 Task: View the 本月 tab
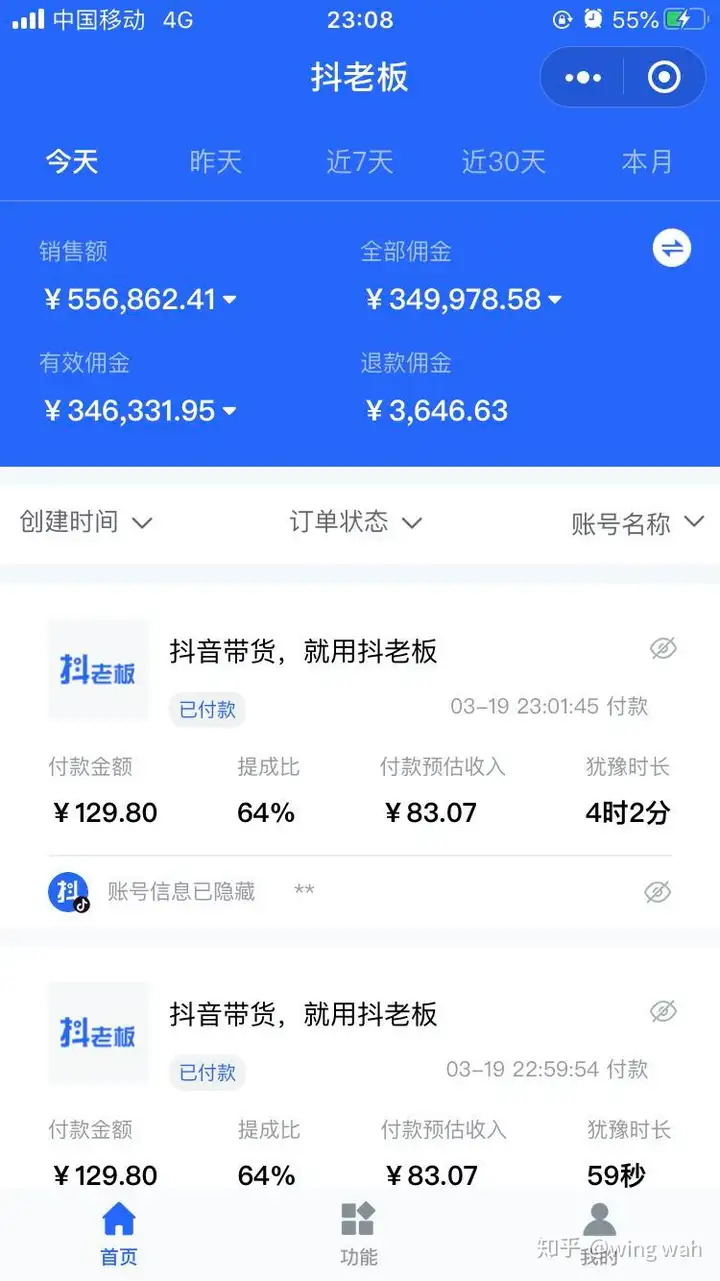coord(647,162)
